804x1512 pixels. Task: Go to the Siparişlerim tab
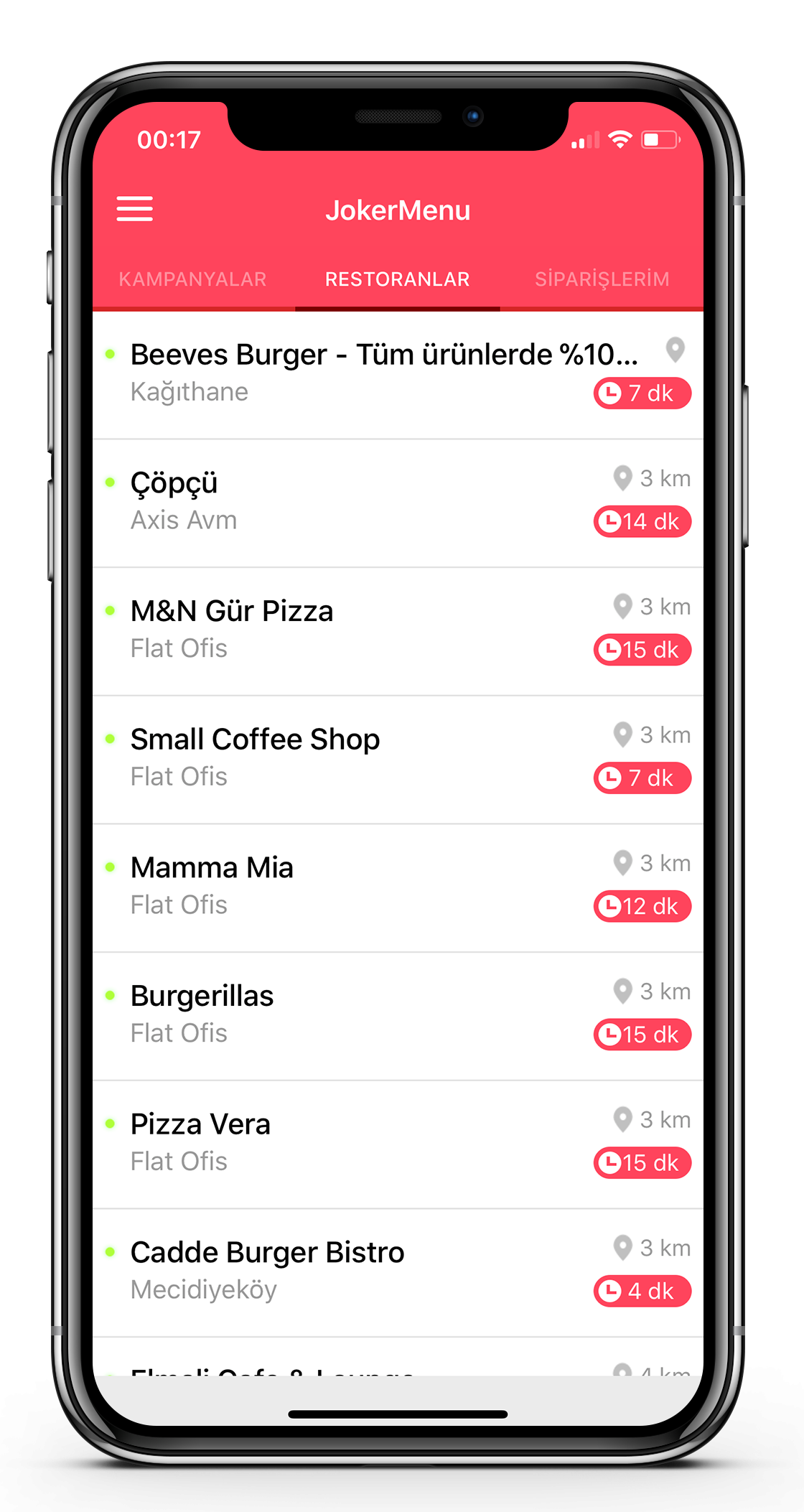(602, 279)
